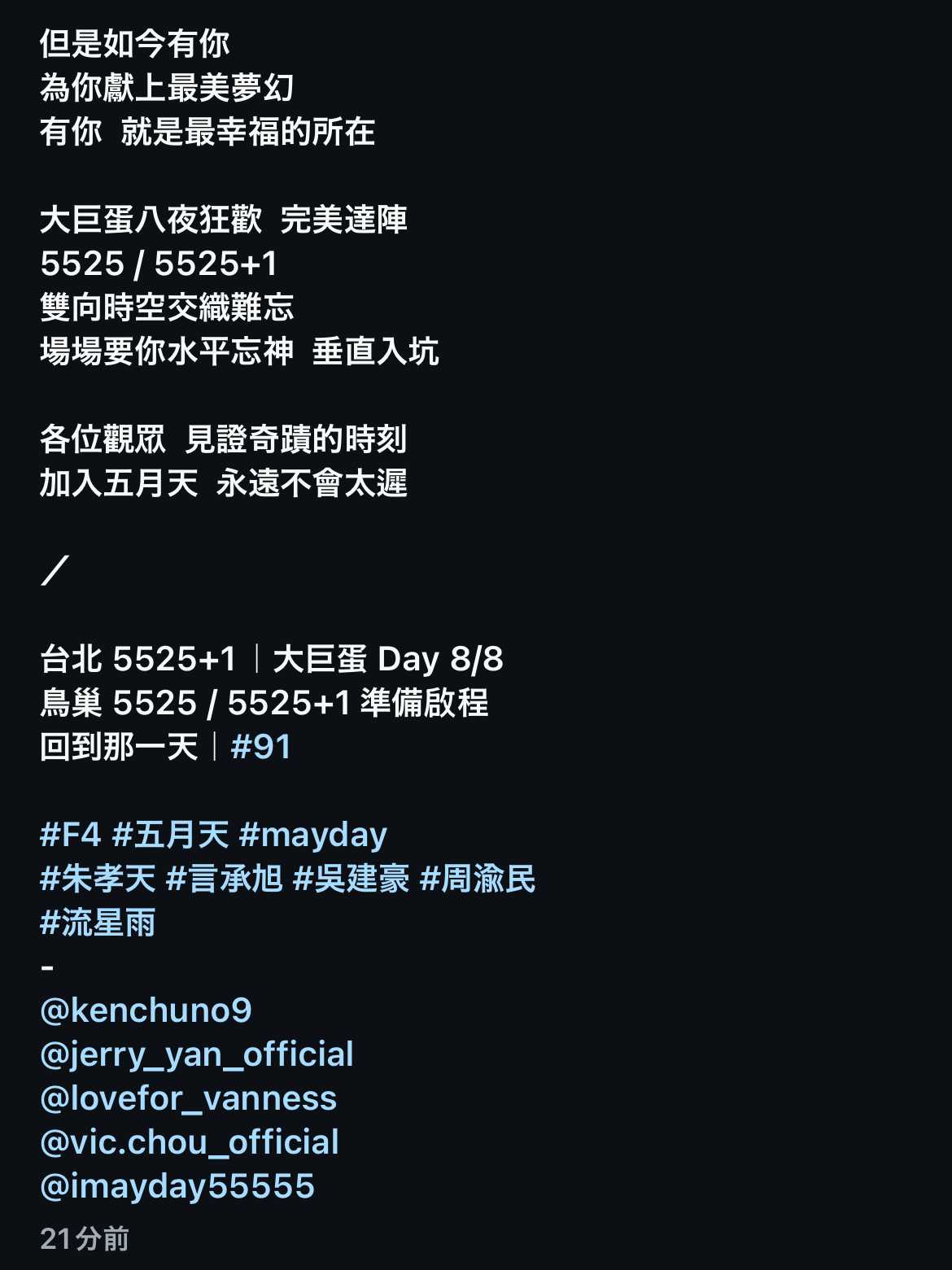Open the #五月天 hashtag
The image size is (952, 1270).
pos(171,835)
